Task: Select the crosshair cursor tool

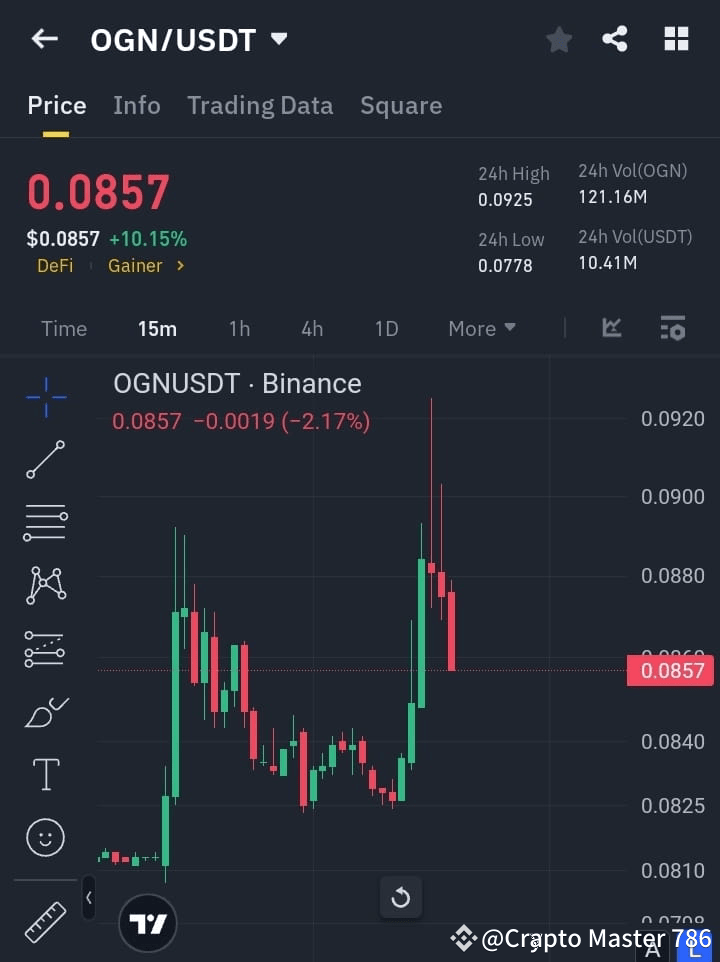Action: [x=45, y=397]
